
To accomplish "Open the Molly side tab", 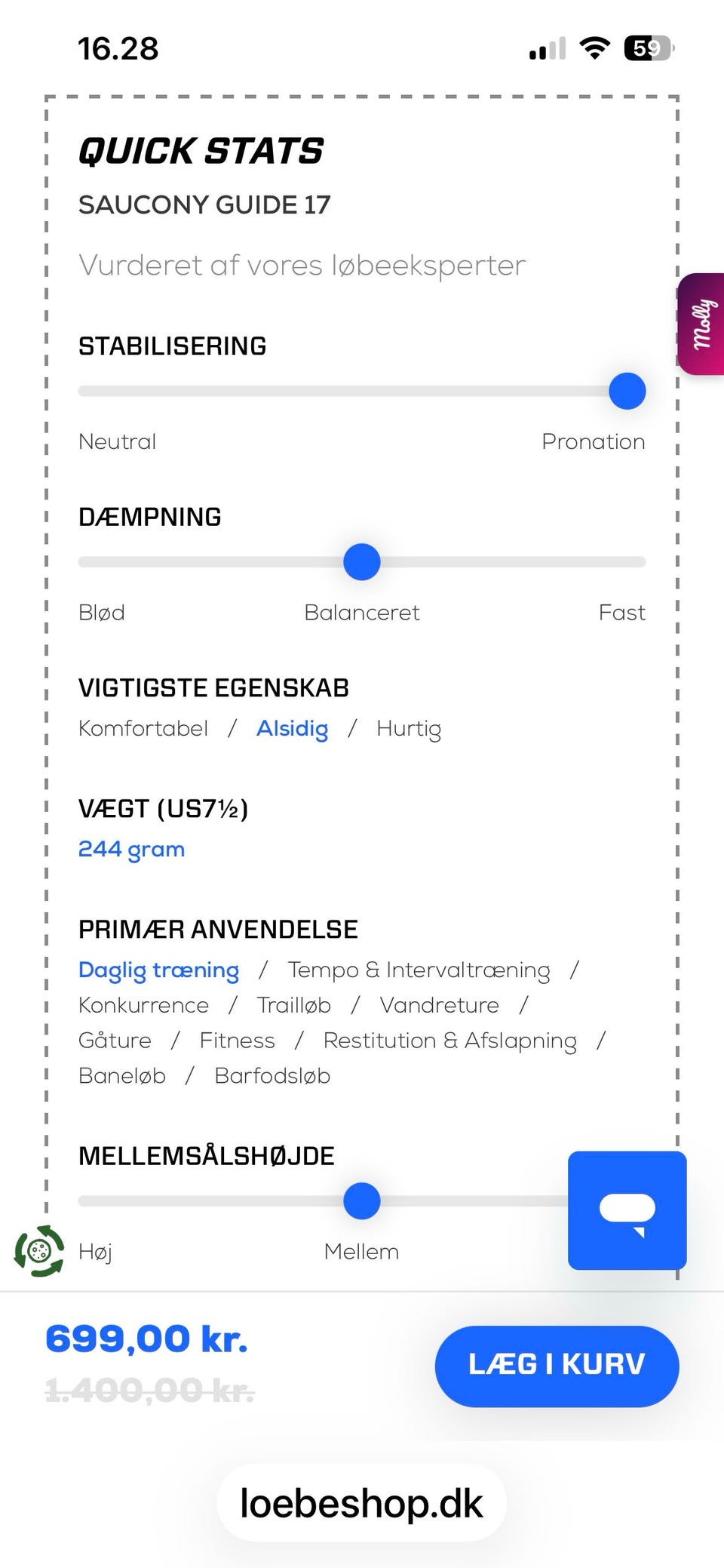I will coord(701,324).
